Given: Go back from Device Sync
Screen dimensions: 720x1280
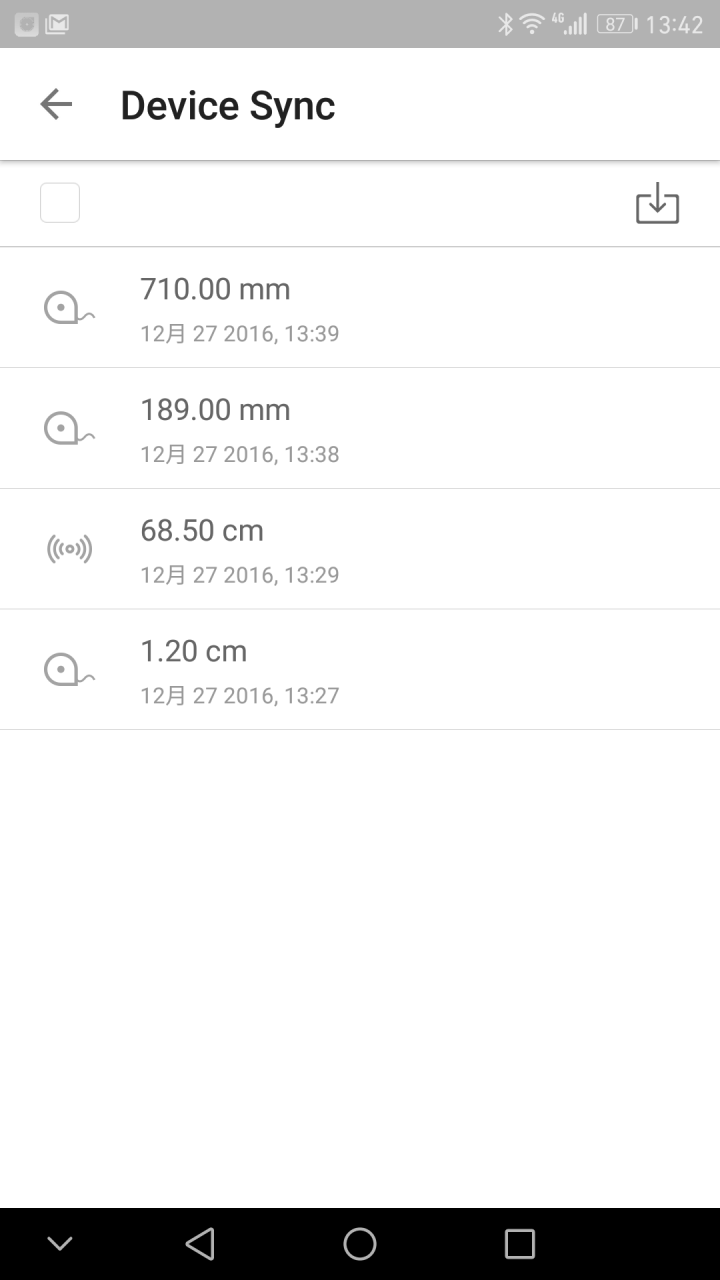Looking at the screenshot, I should click(56, 104).
